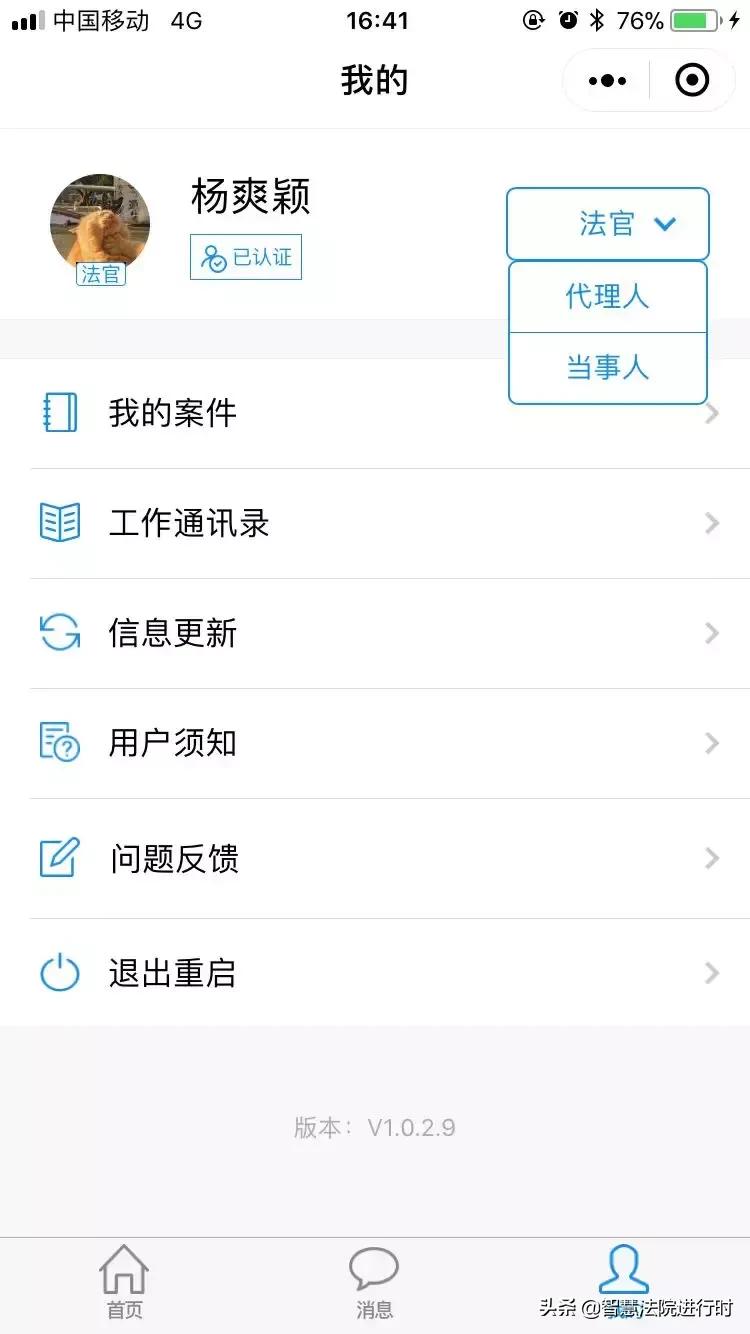Open 我的案件 (My Cases) via its notebook icon
The image size is (750, 1334).
click(60, 413)
